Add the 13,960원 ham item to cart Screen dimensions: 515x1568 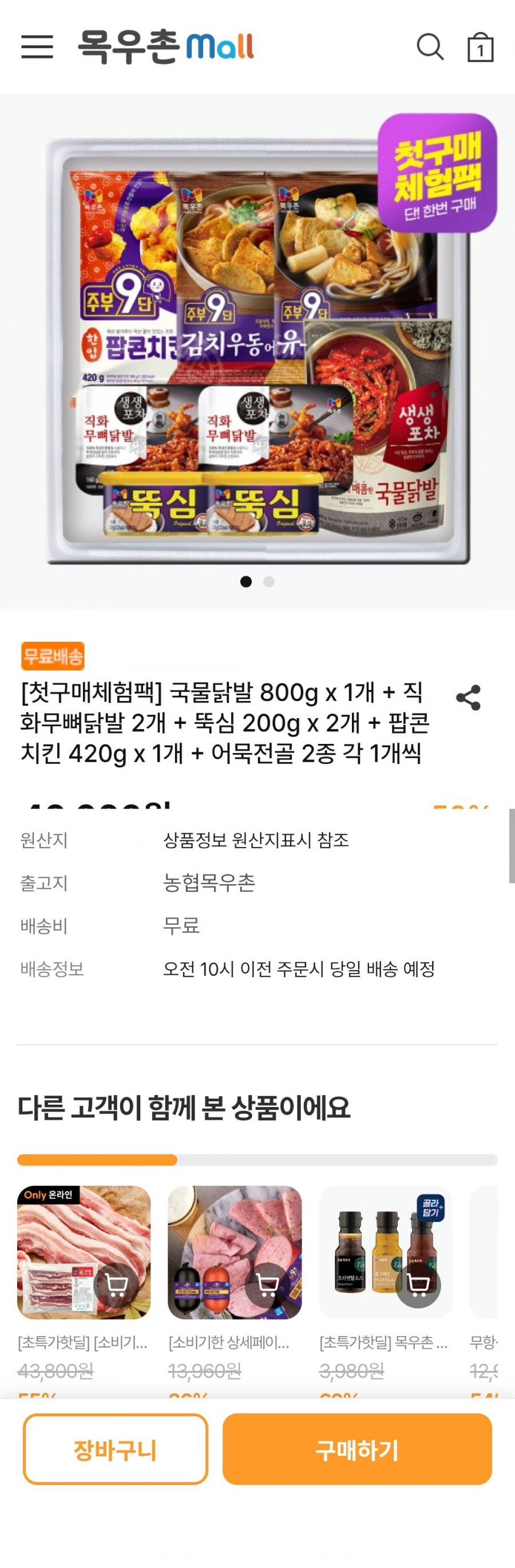tap(268, 1285)
